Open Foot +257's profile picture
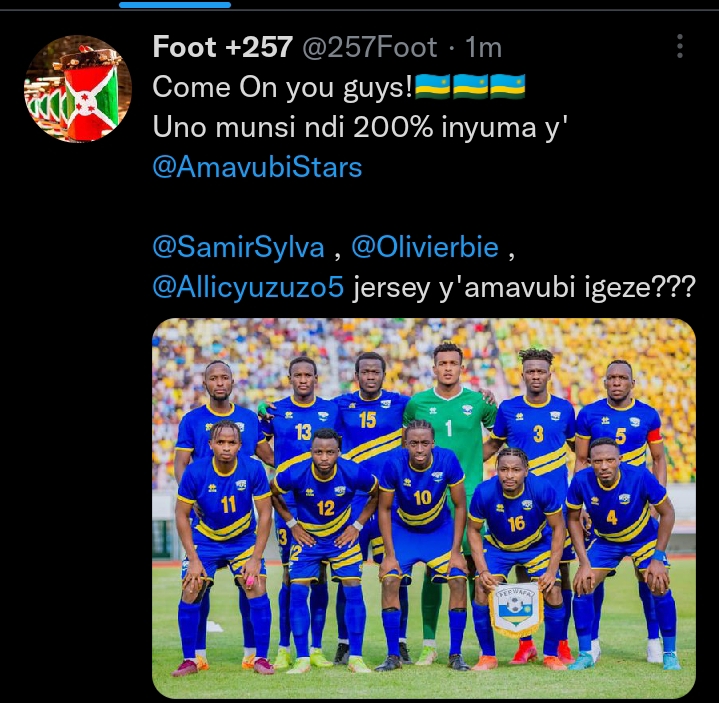This screenshot has height=703, width=719. pos(77,90)
